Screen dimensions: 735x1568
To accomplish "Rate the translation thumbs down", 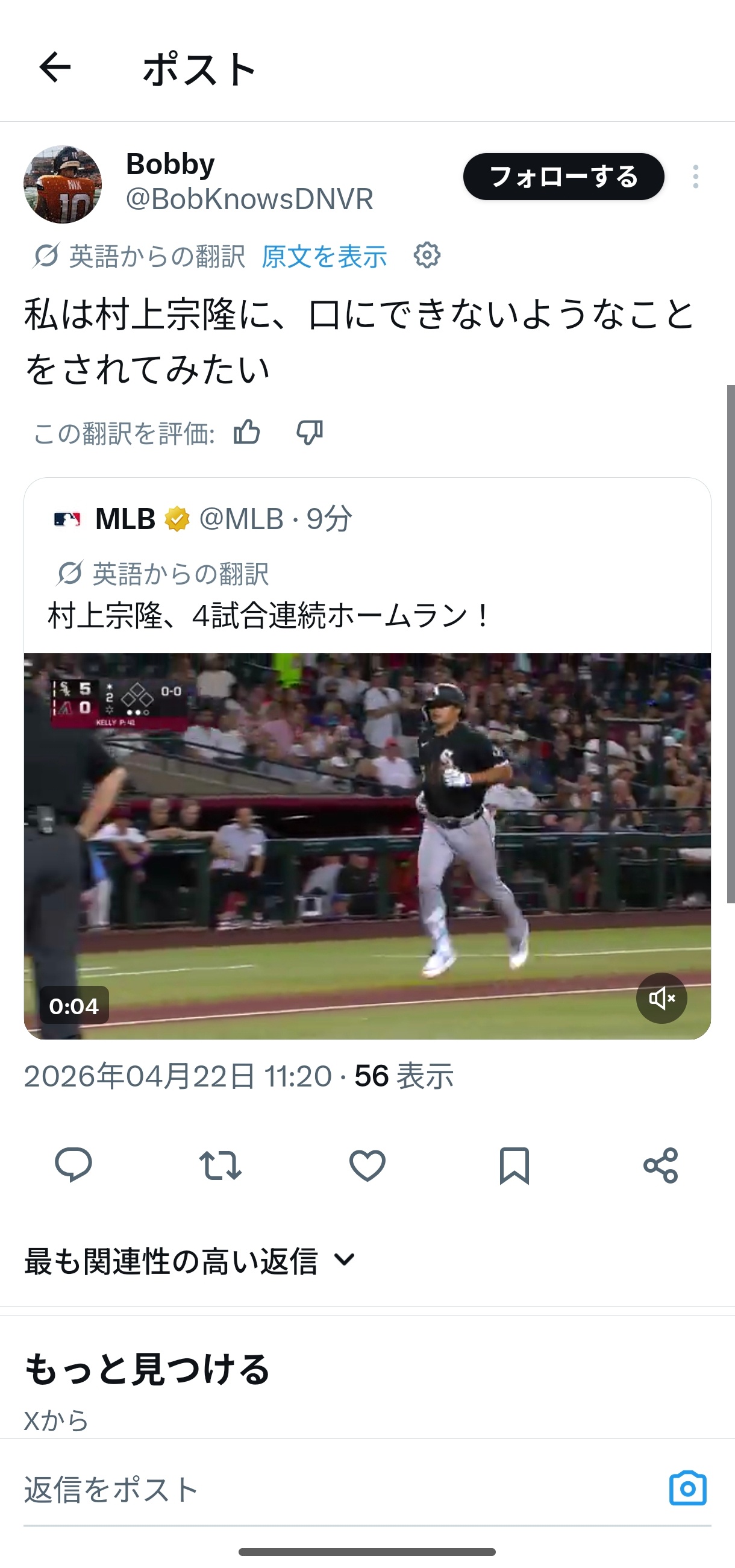I will [309, 433].
